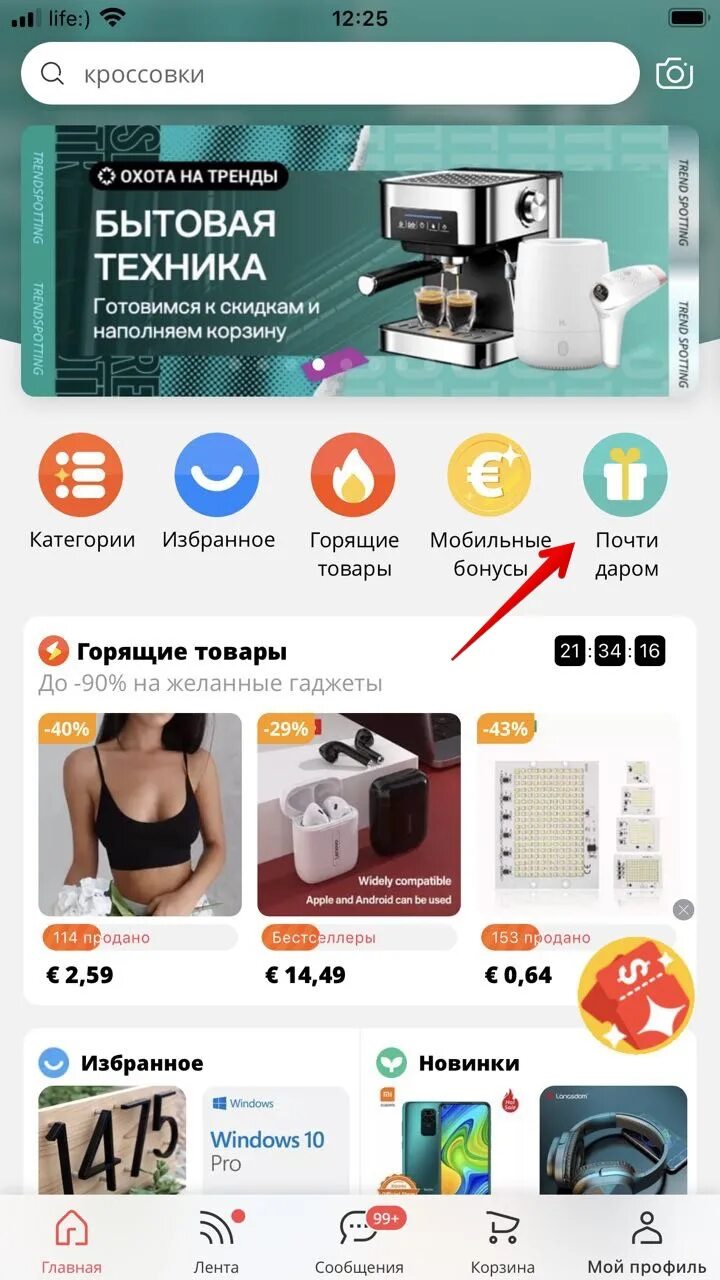Go to Мой профиль tab
720x1280 pixels.
647,1241
